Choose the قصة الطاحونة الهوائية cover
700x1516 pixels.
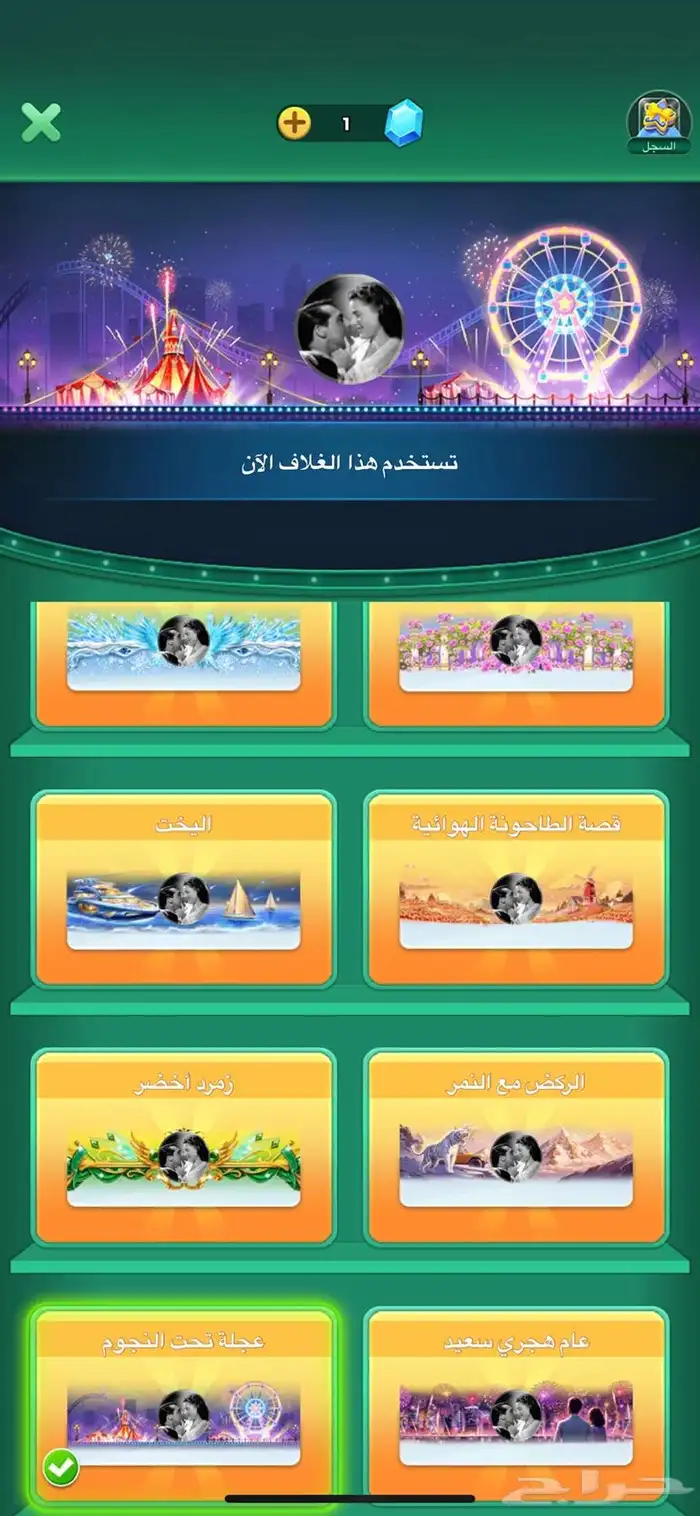pyautogui.click(x=515, y=888)
